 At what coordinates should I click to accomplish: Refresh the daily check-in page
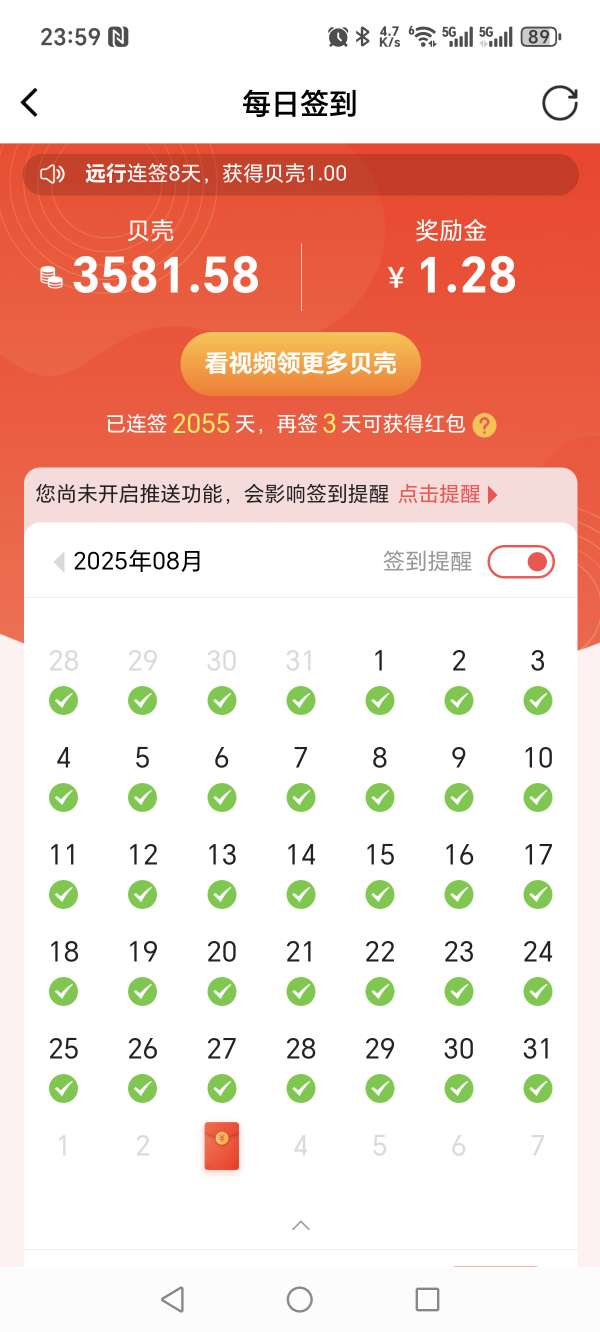(x=559, y=103)
